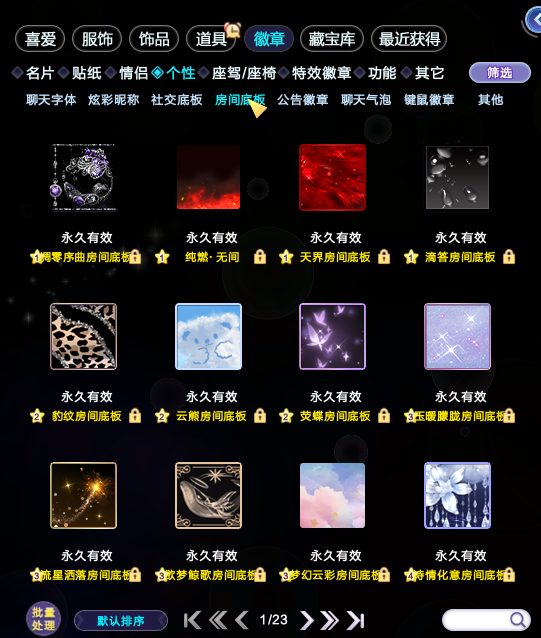This screenshot has width=541, height=638.
Task: Switch to the 服饰 tab
Action: pyautogui.click(x=97, y=39)
